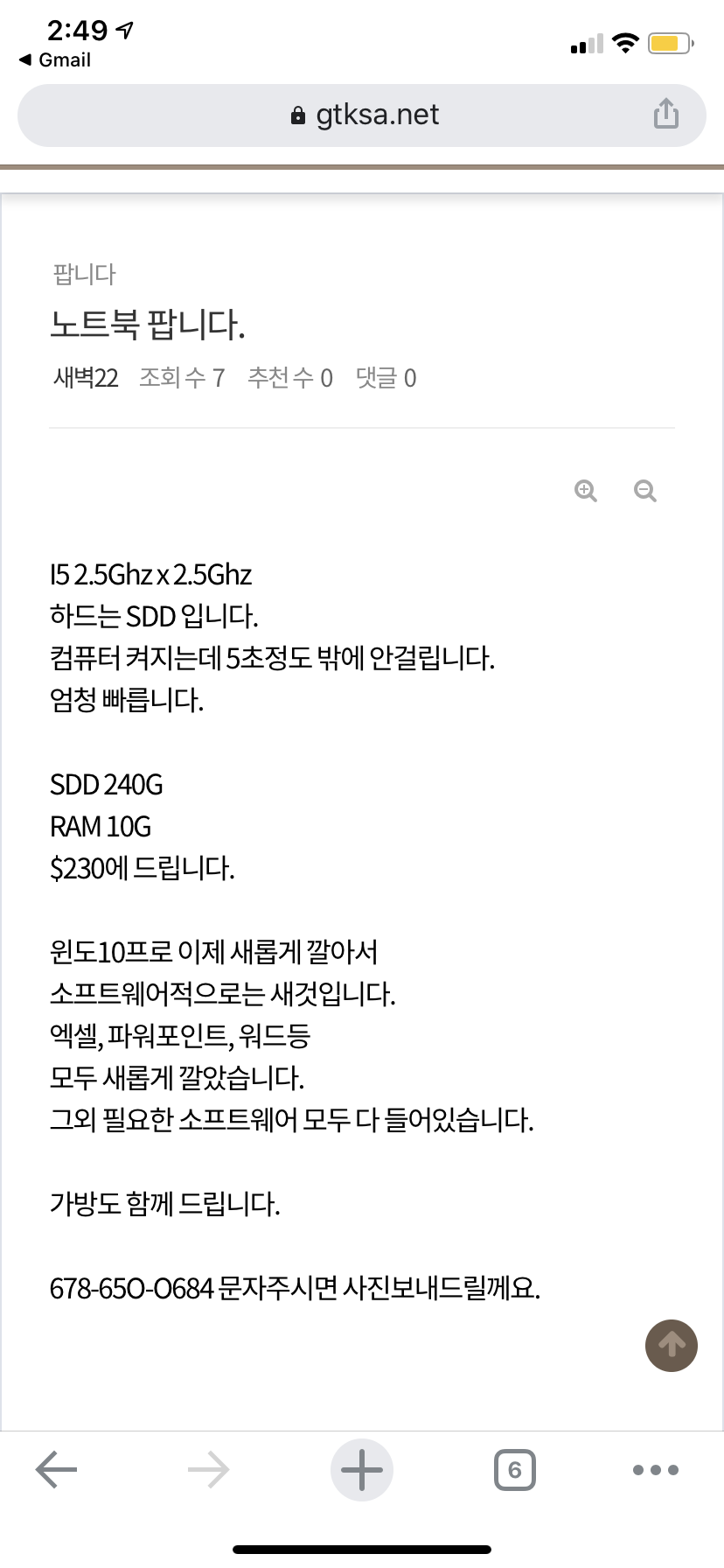Go back to previous page
This screenshot has width=724, height=1568.
pyautogui.click(x=57, y=1470)
